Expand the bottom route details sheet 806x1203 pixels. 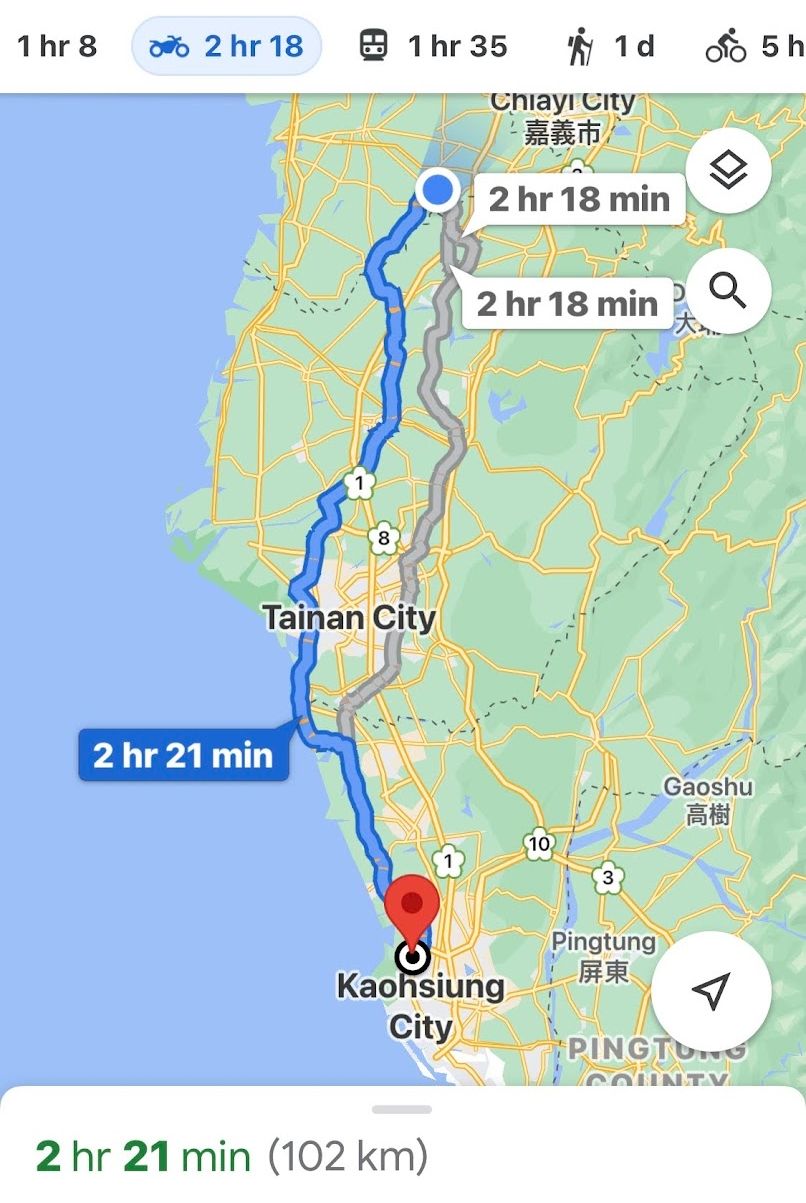click(402, 1110)
